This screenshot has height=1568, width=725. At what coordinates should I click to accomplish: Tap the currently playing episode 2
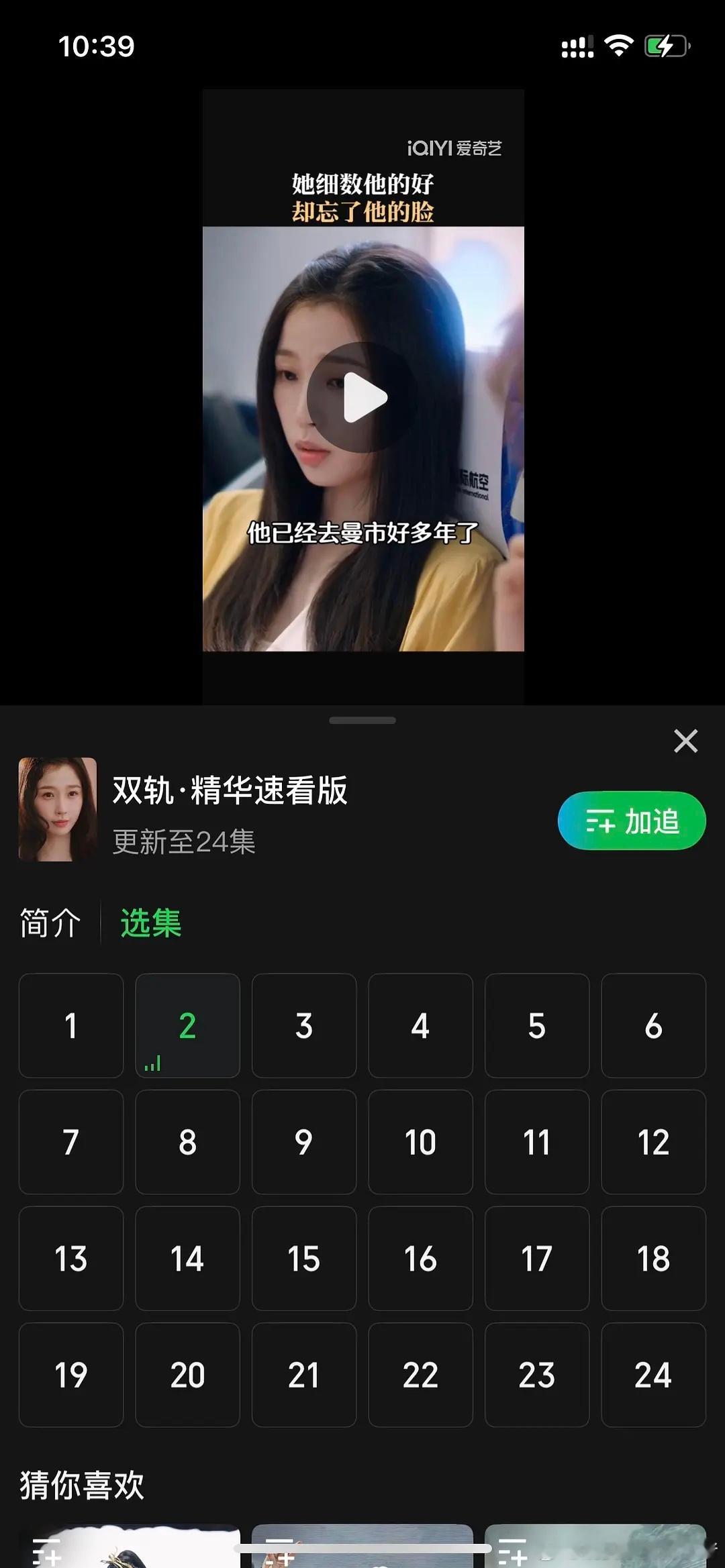click(187, 1026)
